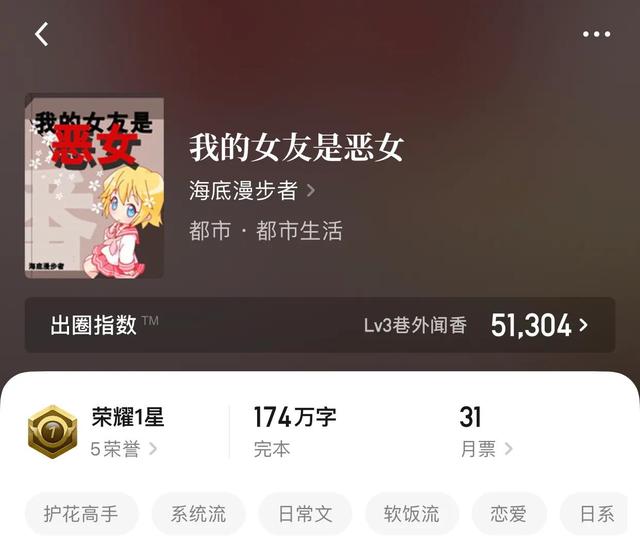Open the three-dot overflow menu
This screenshot has height=559, width=640.
pos(596,34)
